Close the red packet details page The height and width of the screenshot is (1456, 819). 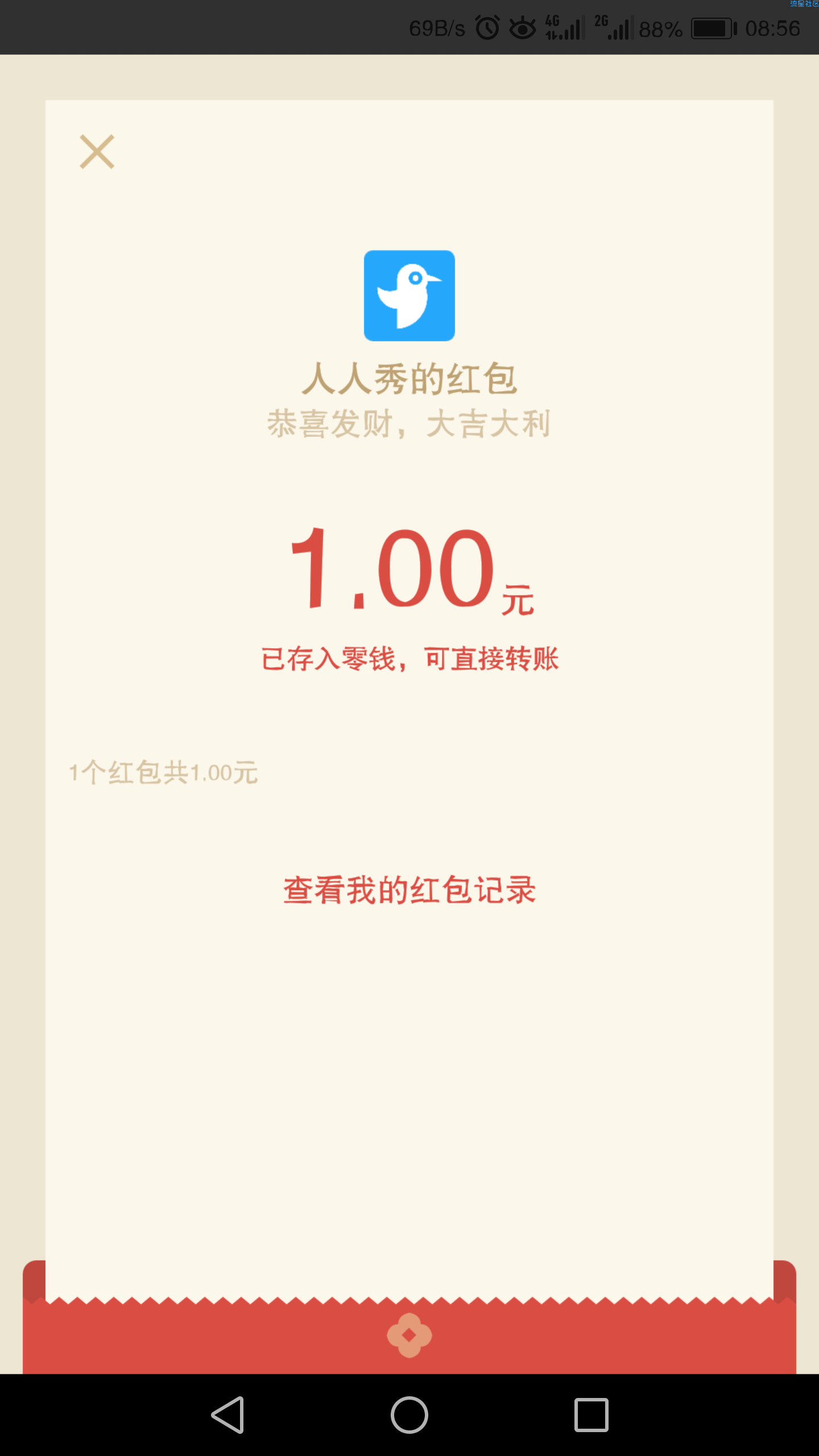[x=97, y=152]
